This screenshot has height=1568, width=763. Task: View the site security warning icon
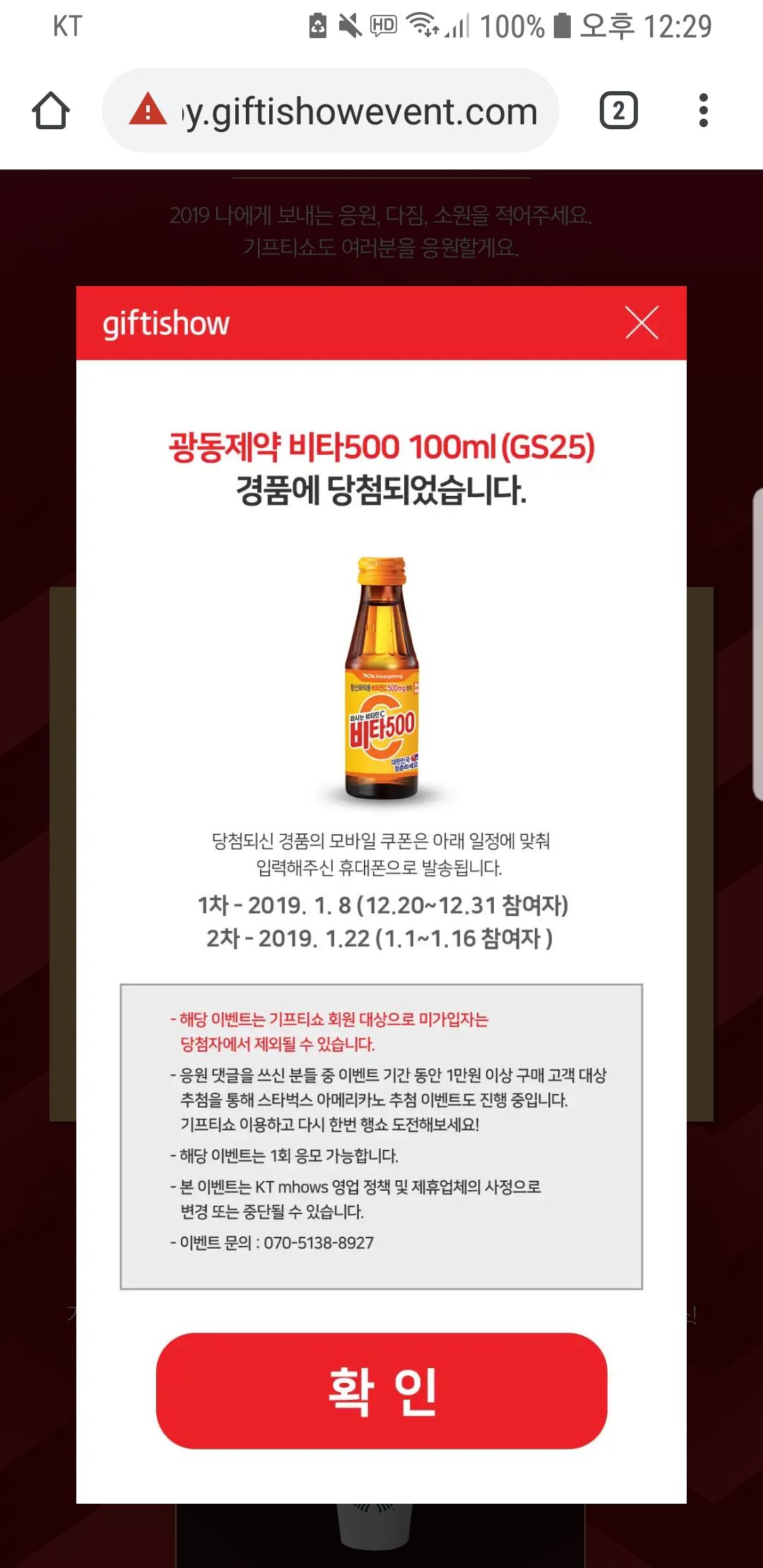(148, 110)
